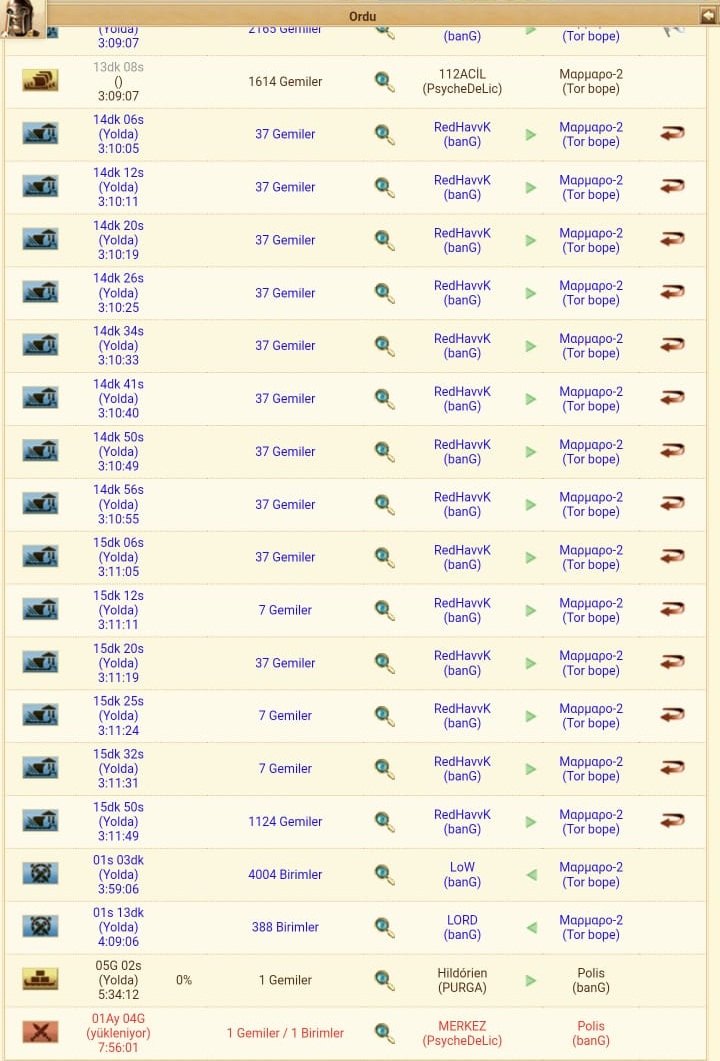720x1061 pixels.
Task: Open the LoW player link
Action: pyautogui.click(x=462, y=867)
